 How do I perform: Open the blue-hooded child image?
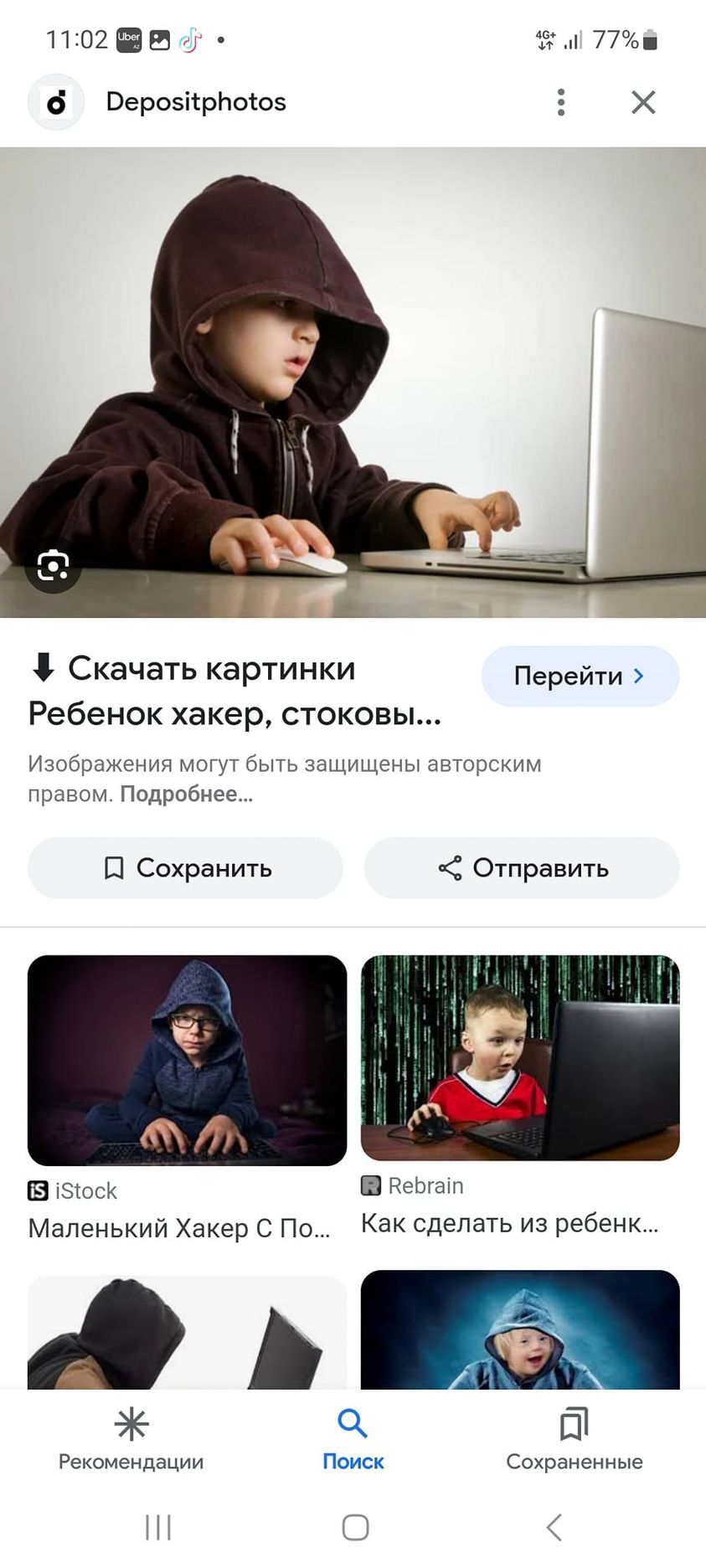click(519, 1329)
